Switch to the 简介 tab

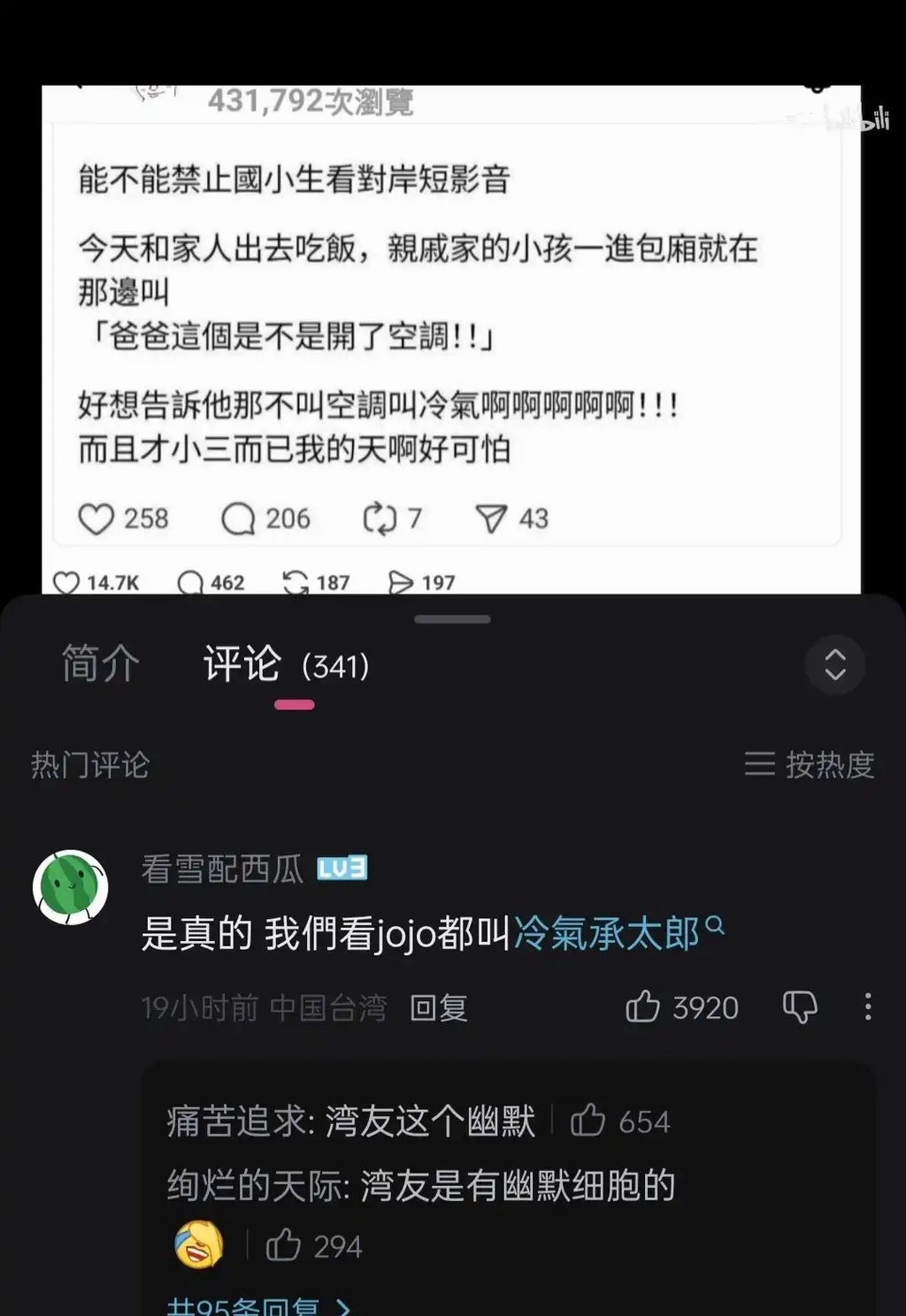pyautogui.click(x=100, y=663)
